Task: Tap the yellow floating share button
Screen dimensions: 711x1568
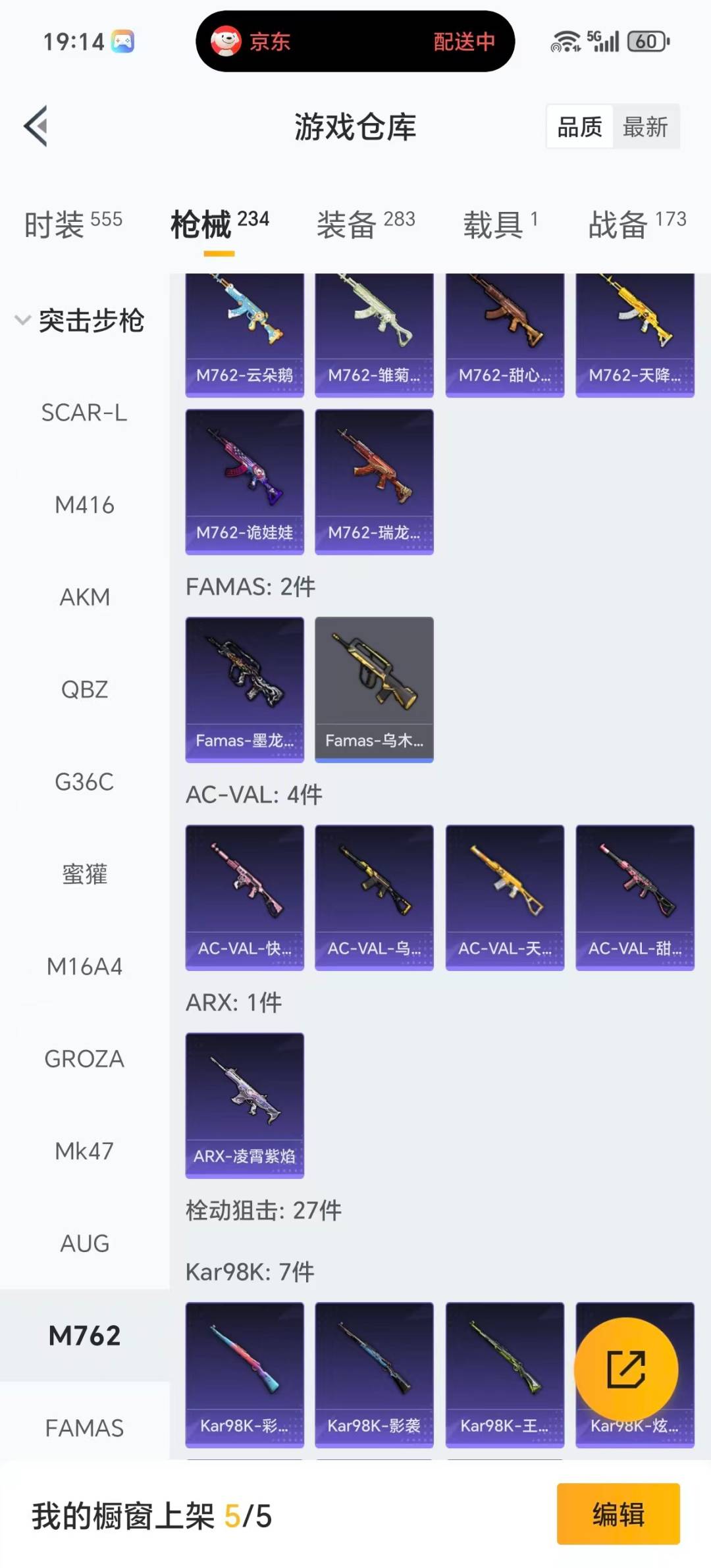Action: coord(625,1369)
